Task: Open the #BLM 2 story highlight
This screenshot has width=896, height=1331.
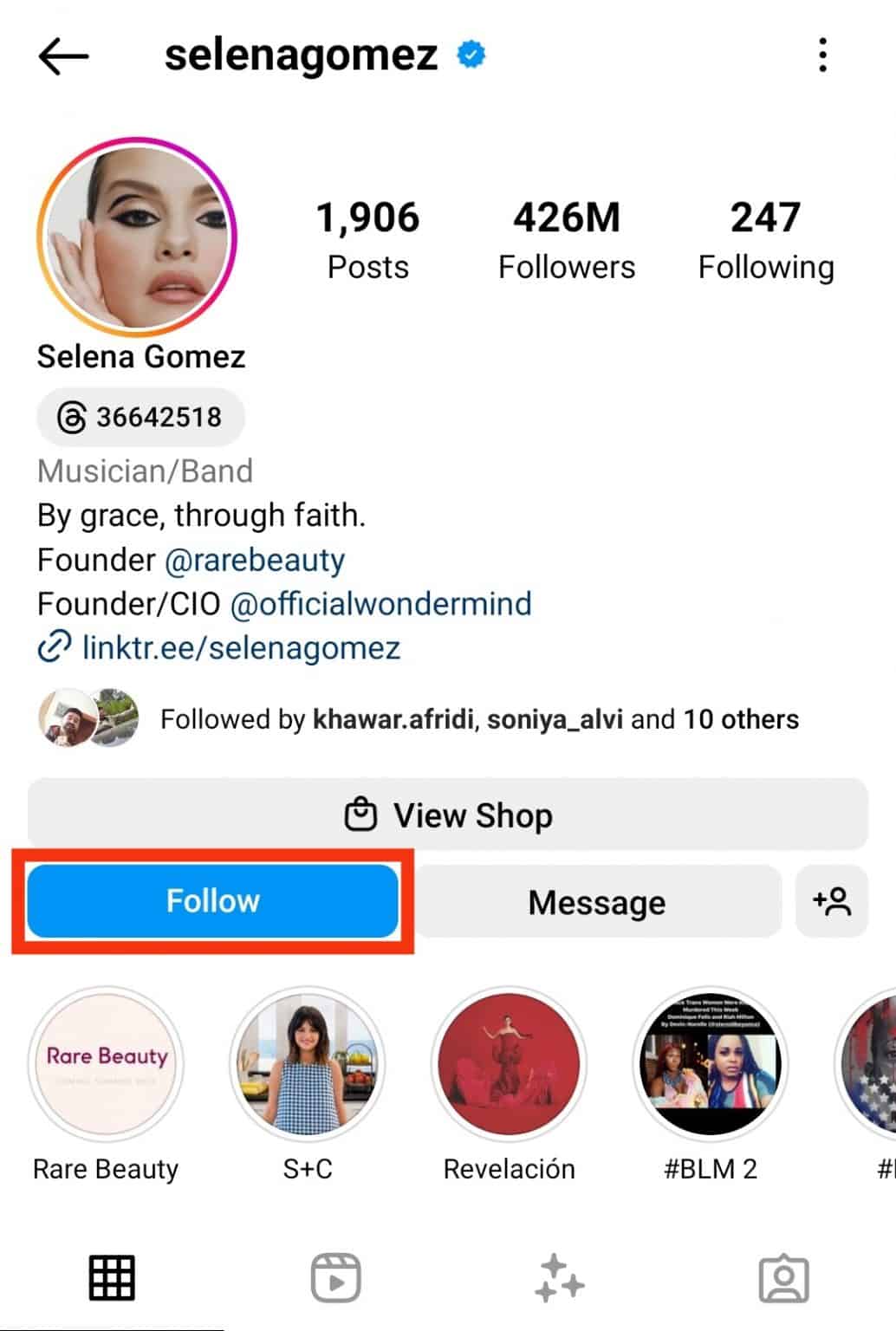Action: pos(711,1065)
